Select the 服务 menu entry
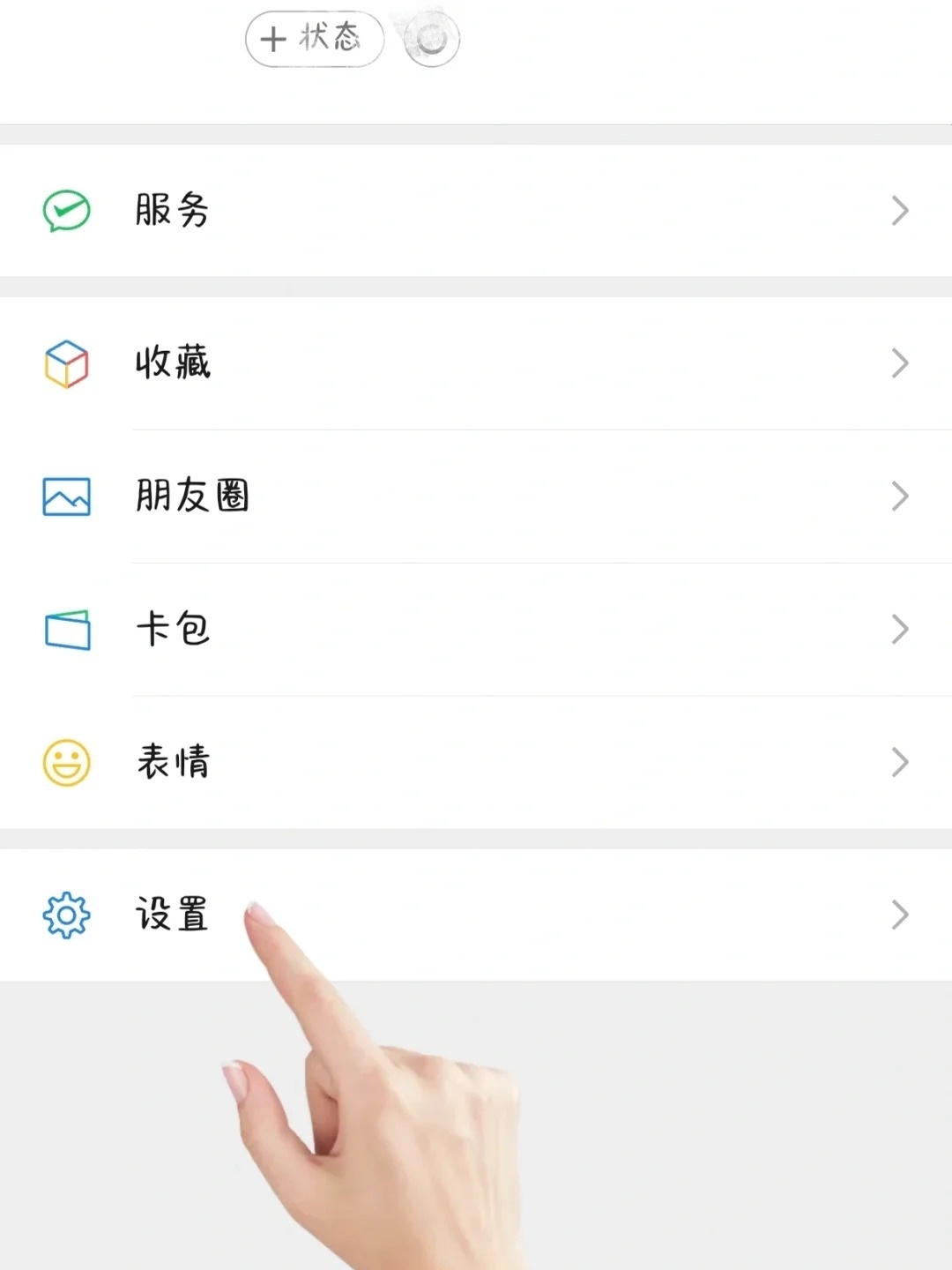Viewport: 952px width, 1270px height. (173, 210)
